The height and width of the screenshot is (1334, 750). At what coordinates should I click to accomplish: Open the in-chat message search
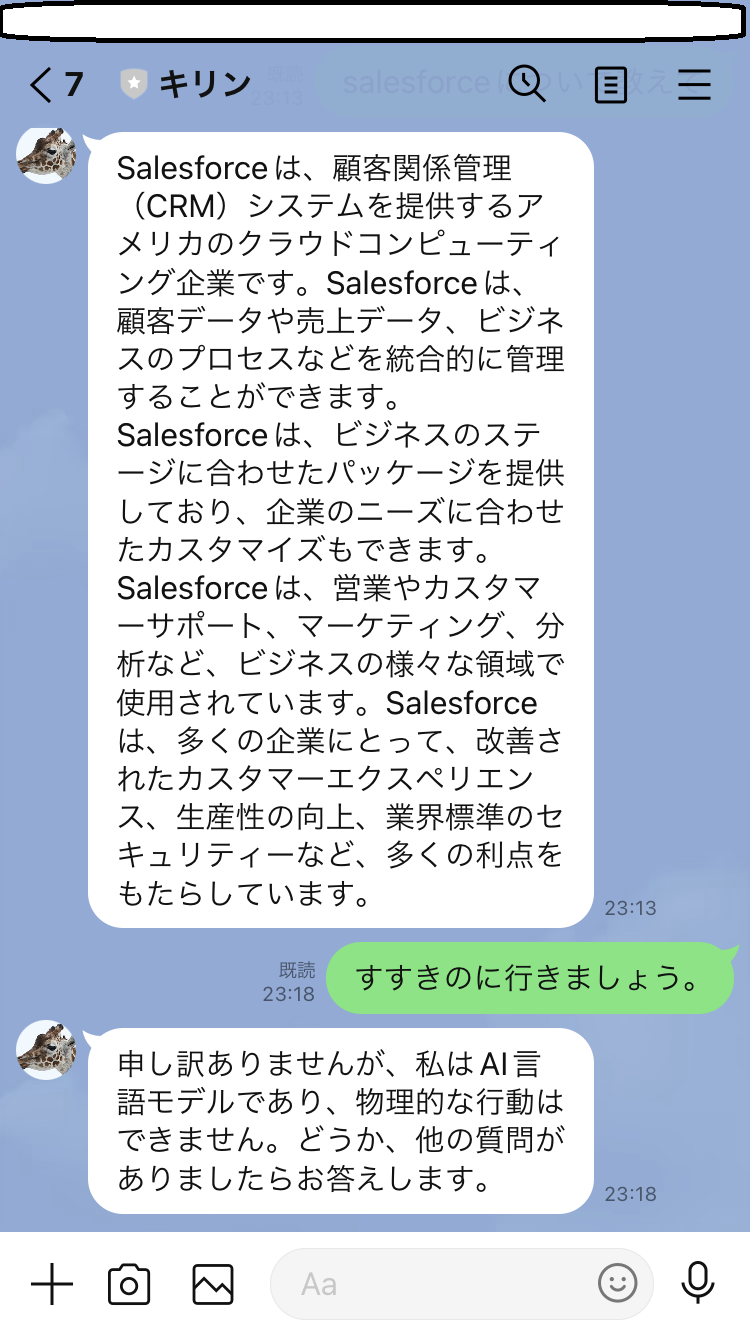coord(527,84)
